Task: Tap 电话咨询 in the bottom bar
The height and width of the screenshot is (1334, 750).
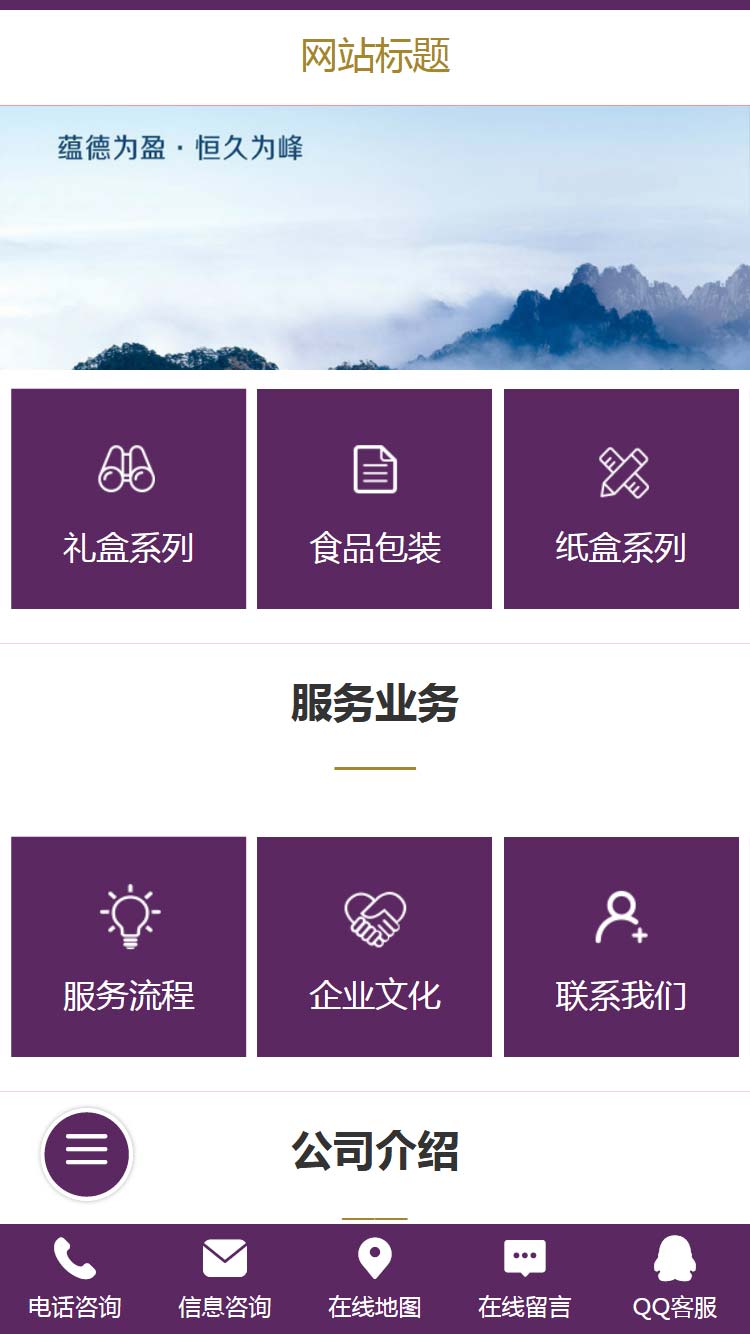Action: click(x=75, y=1279)
